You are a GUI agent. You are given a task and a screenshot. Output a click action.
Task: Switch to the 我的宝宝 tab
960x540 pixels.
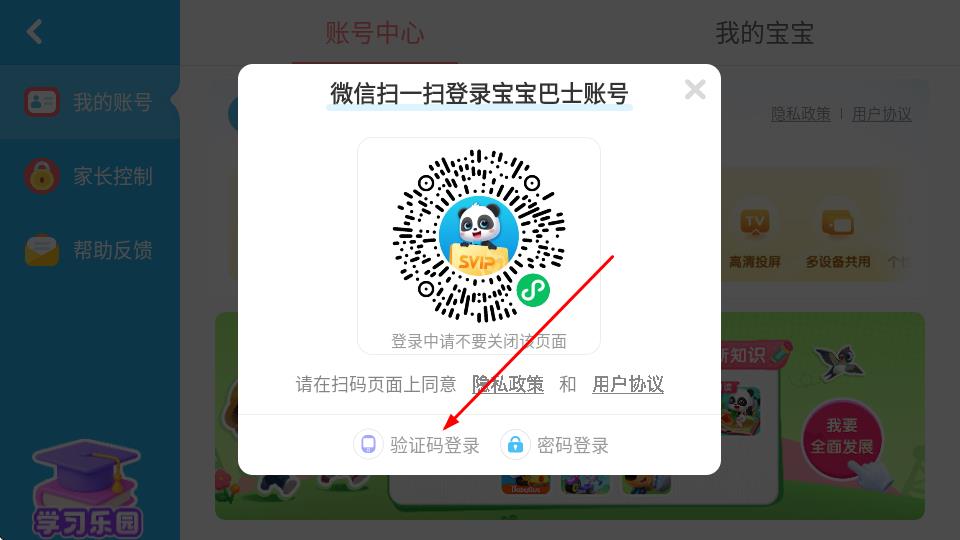click(764, 33)
